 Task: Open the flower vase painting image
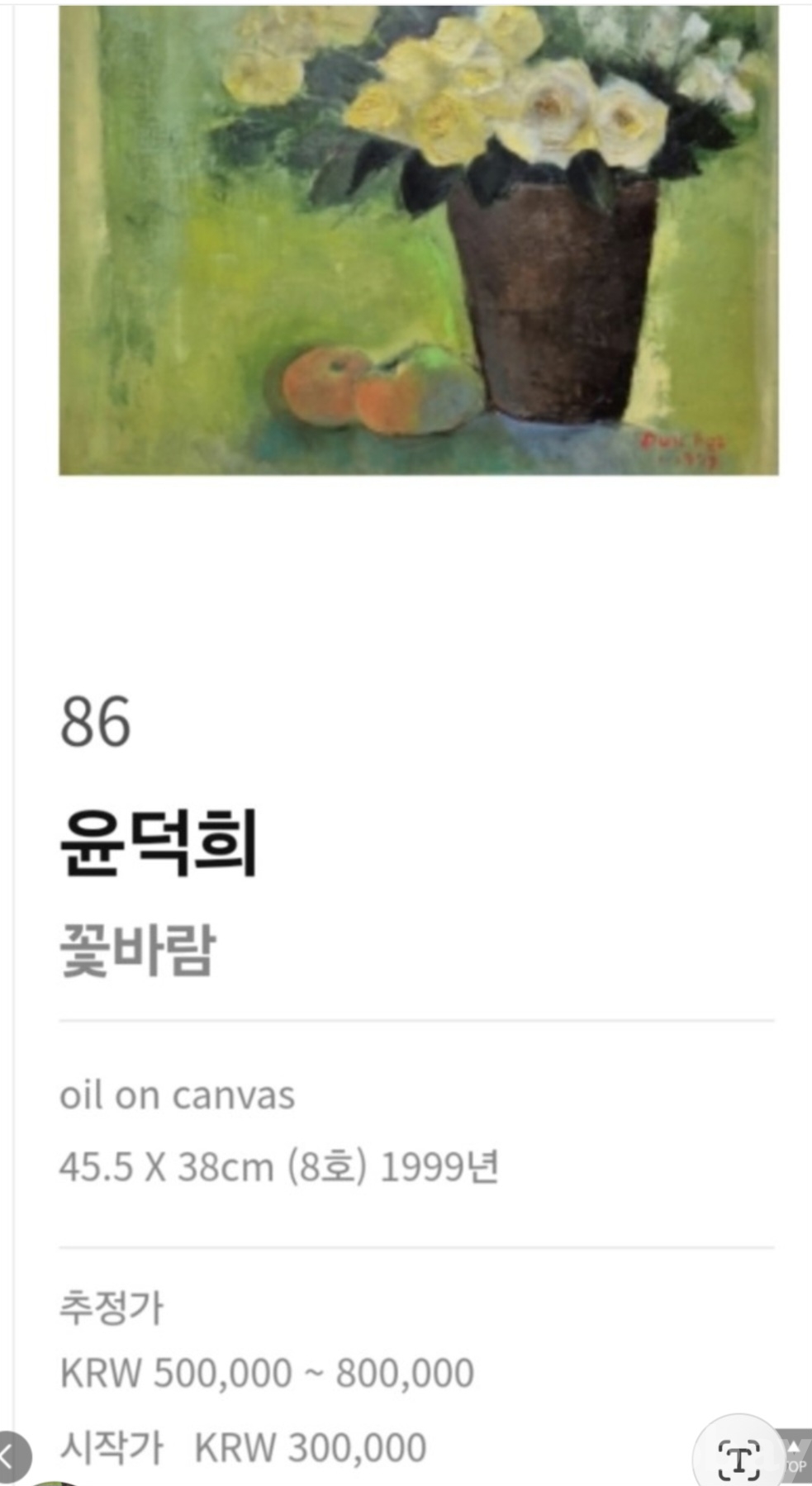(418, 240)
